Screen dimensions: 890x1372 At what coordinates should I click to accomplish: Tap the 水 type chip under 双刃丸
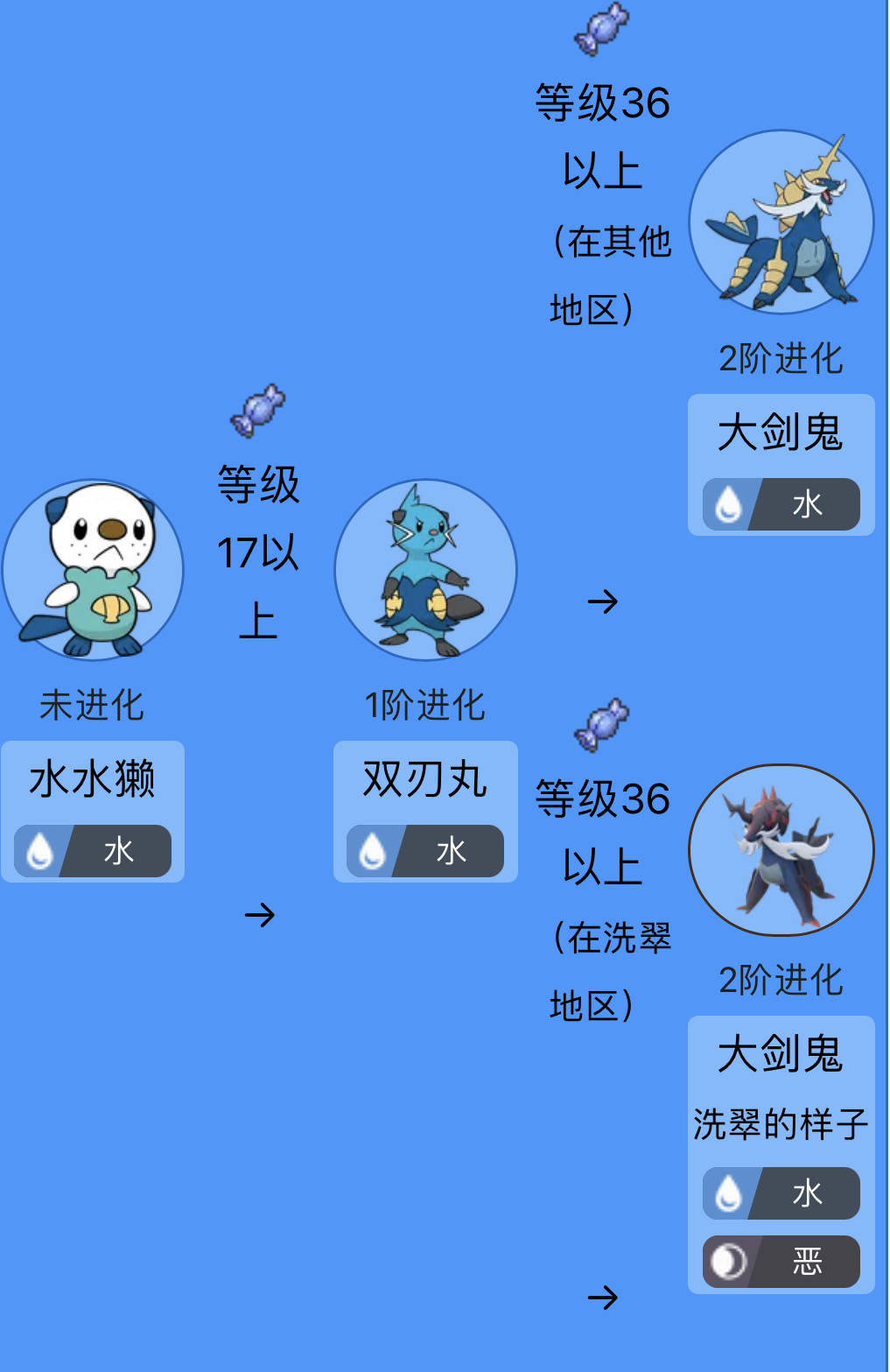[x=425, y=851]
